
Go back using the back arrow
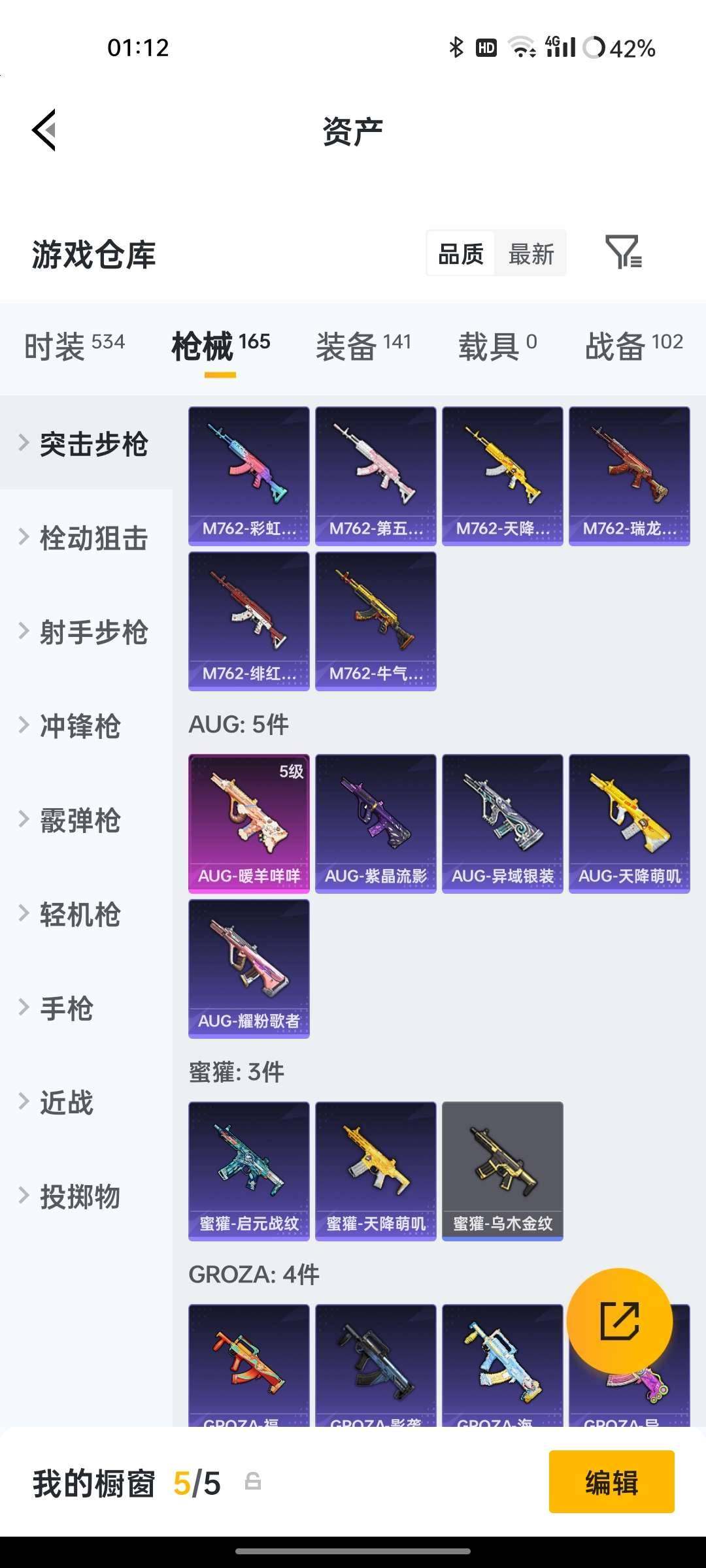click(44, 130)
